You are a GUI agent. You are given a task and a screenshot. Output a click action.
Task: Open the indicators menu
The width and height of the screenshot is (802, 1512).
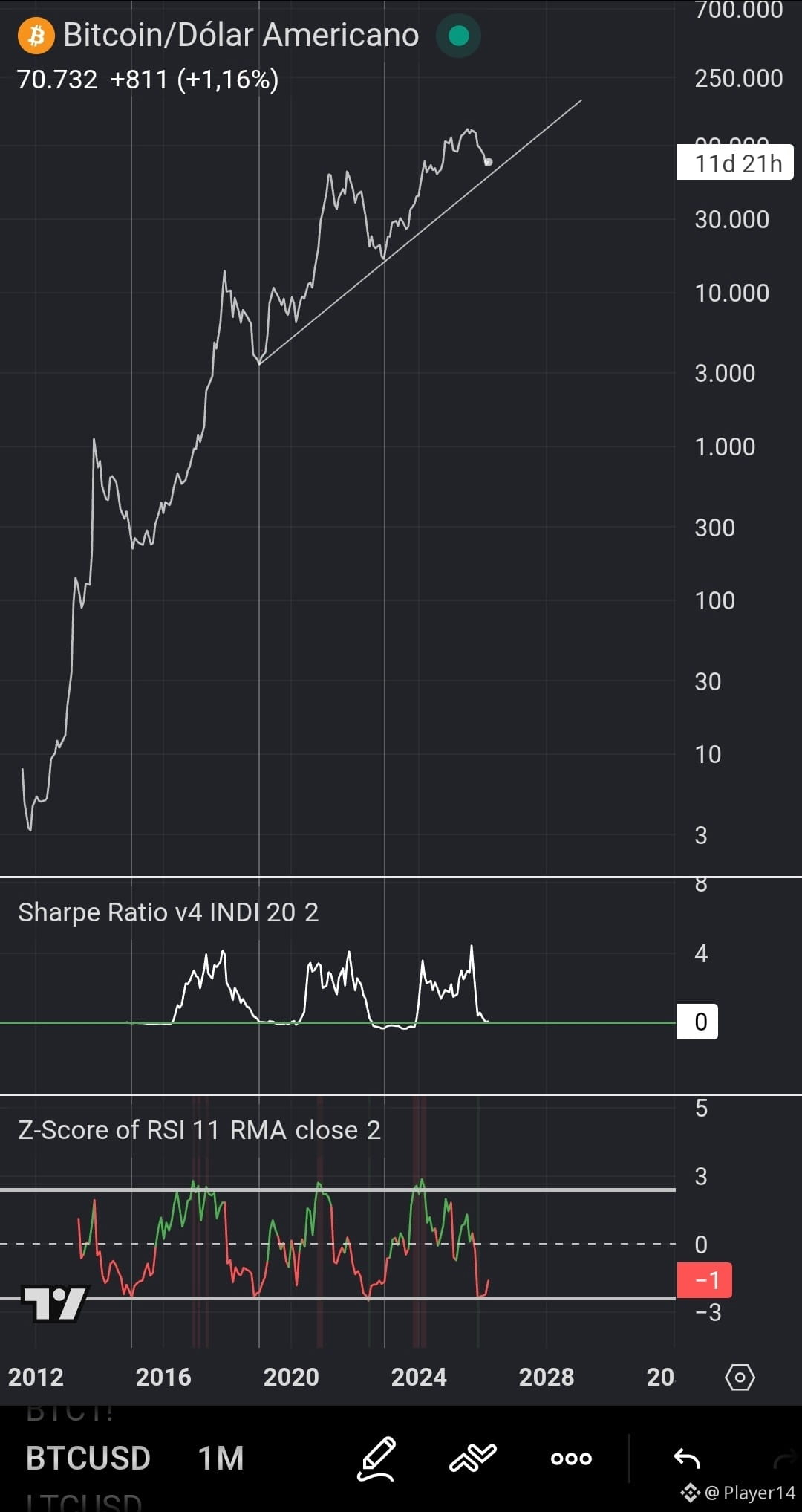click(x=473, y=1459)
